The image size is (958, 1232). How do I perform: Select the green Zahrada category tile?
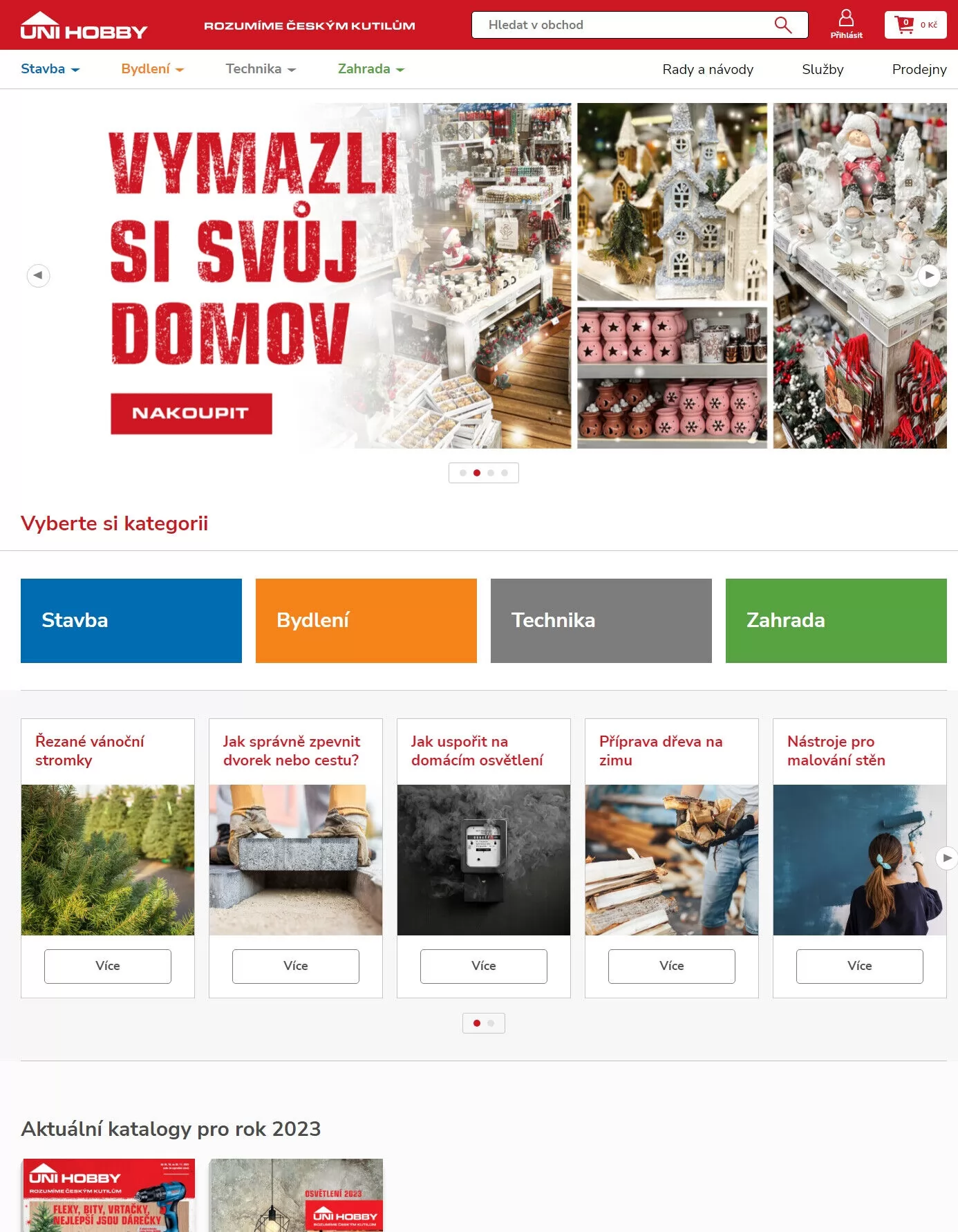pyautogui.click(x=836, y=621)
